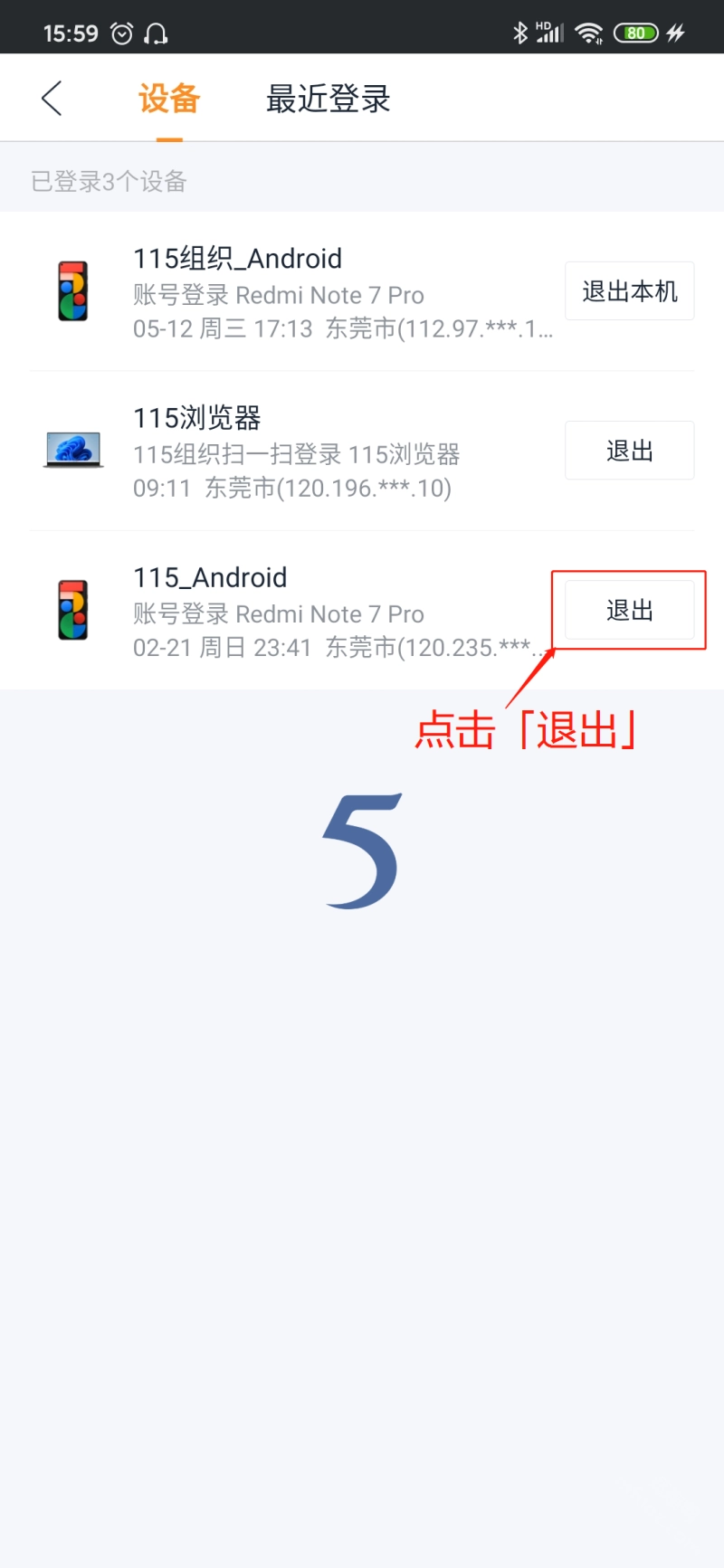Tap 退出本机 for 115组织_Android
Screen dimensions: 724x1568
coord(629,291)
